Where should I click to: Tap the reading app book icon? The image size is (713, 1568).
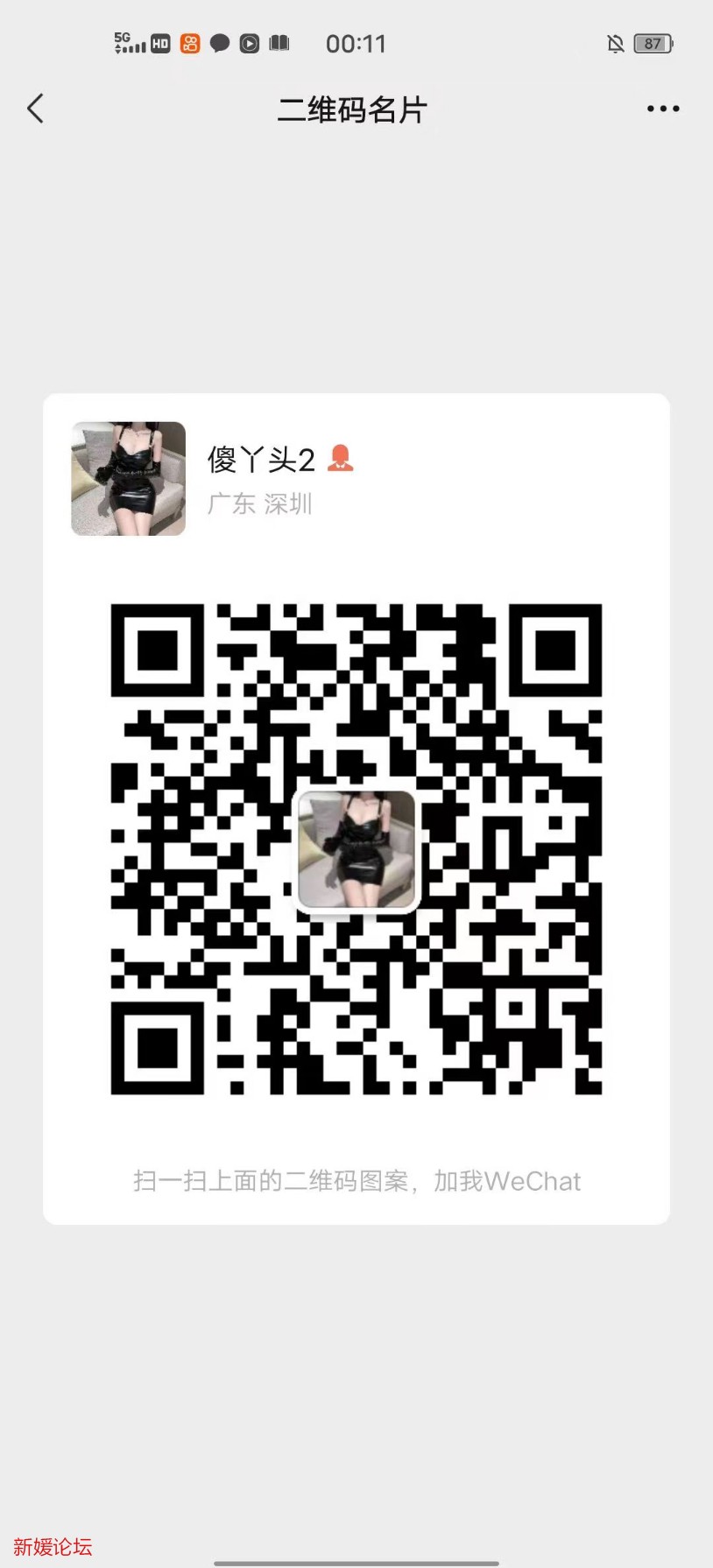279,43
